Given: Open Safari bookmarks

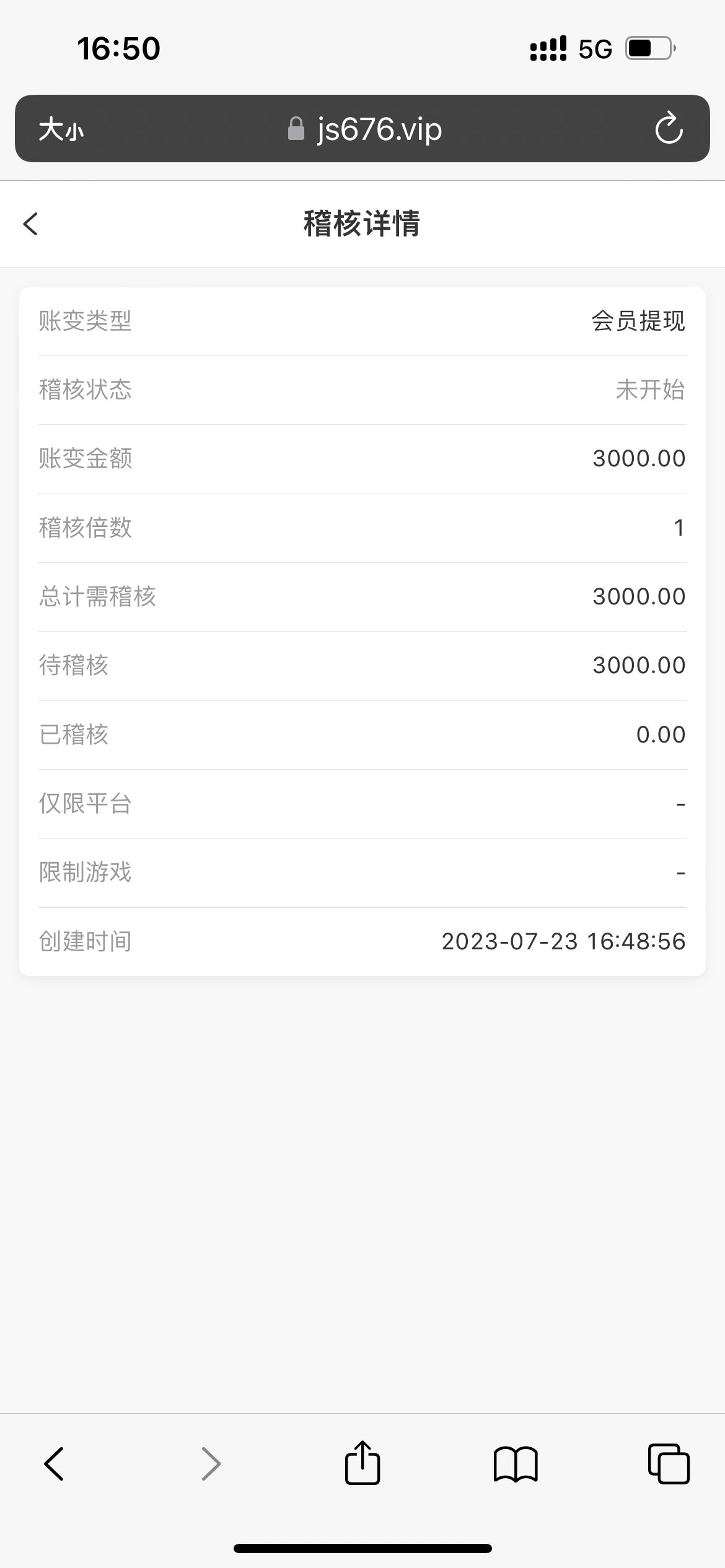Looking at the screenshot, I should [516, 1464].
